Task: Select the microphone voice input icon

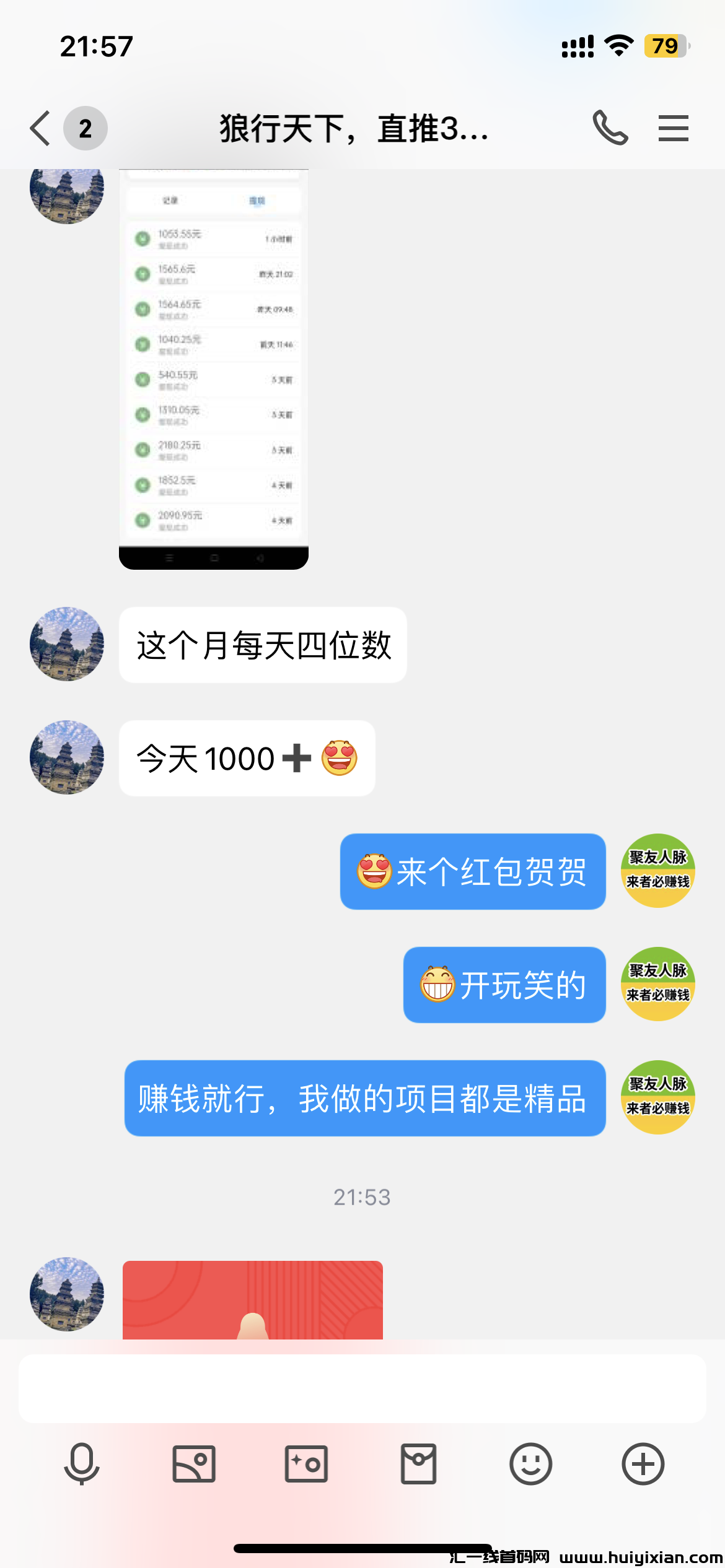Action: [82, 1465]
